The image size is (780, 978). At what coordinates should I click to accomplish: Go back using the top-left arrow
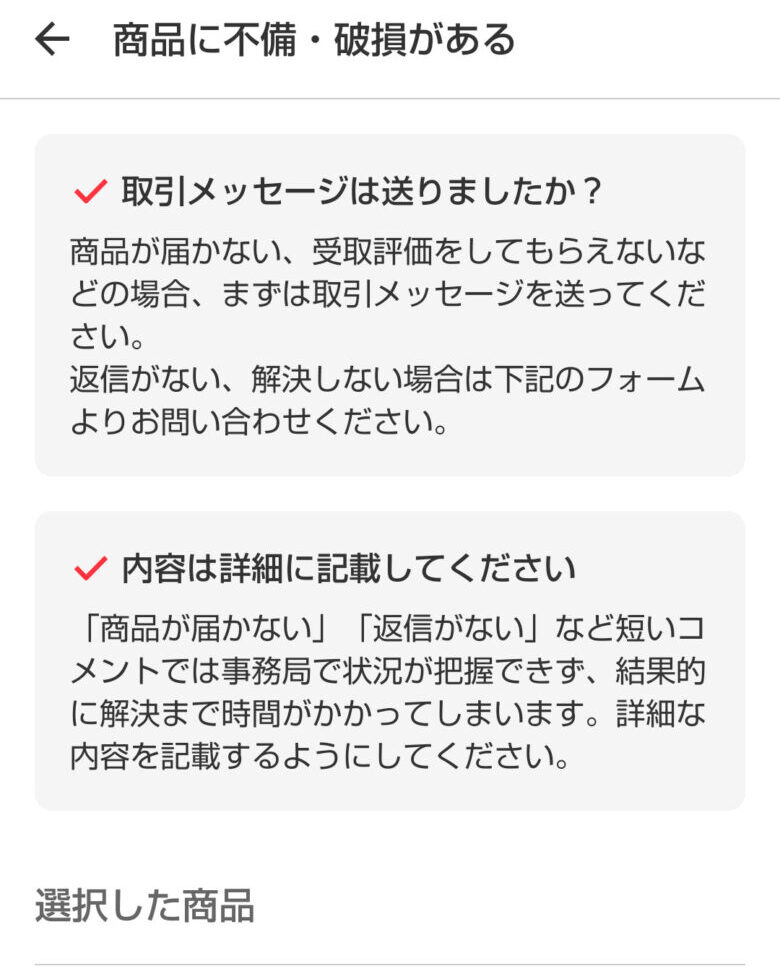click(x=52, y=40)
